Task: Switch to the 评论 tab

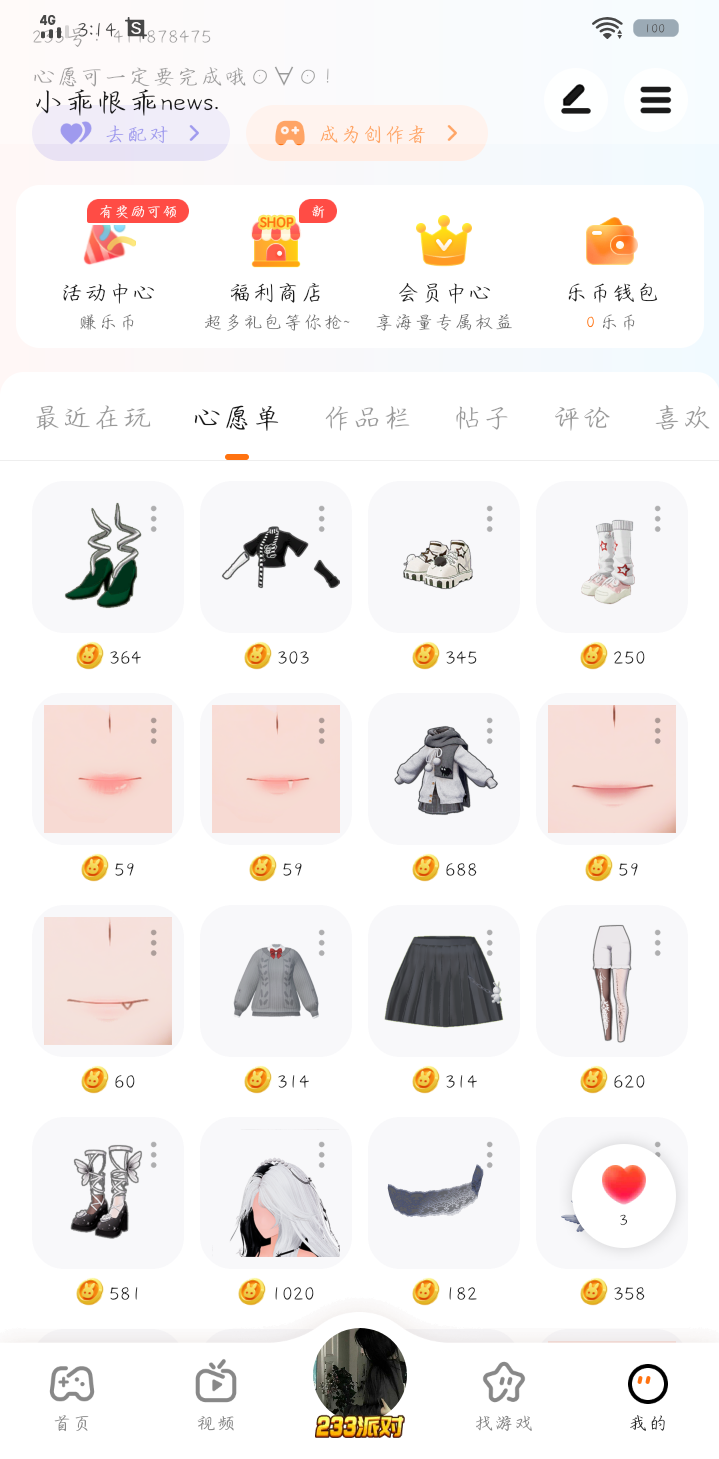Action: [582, 418]
